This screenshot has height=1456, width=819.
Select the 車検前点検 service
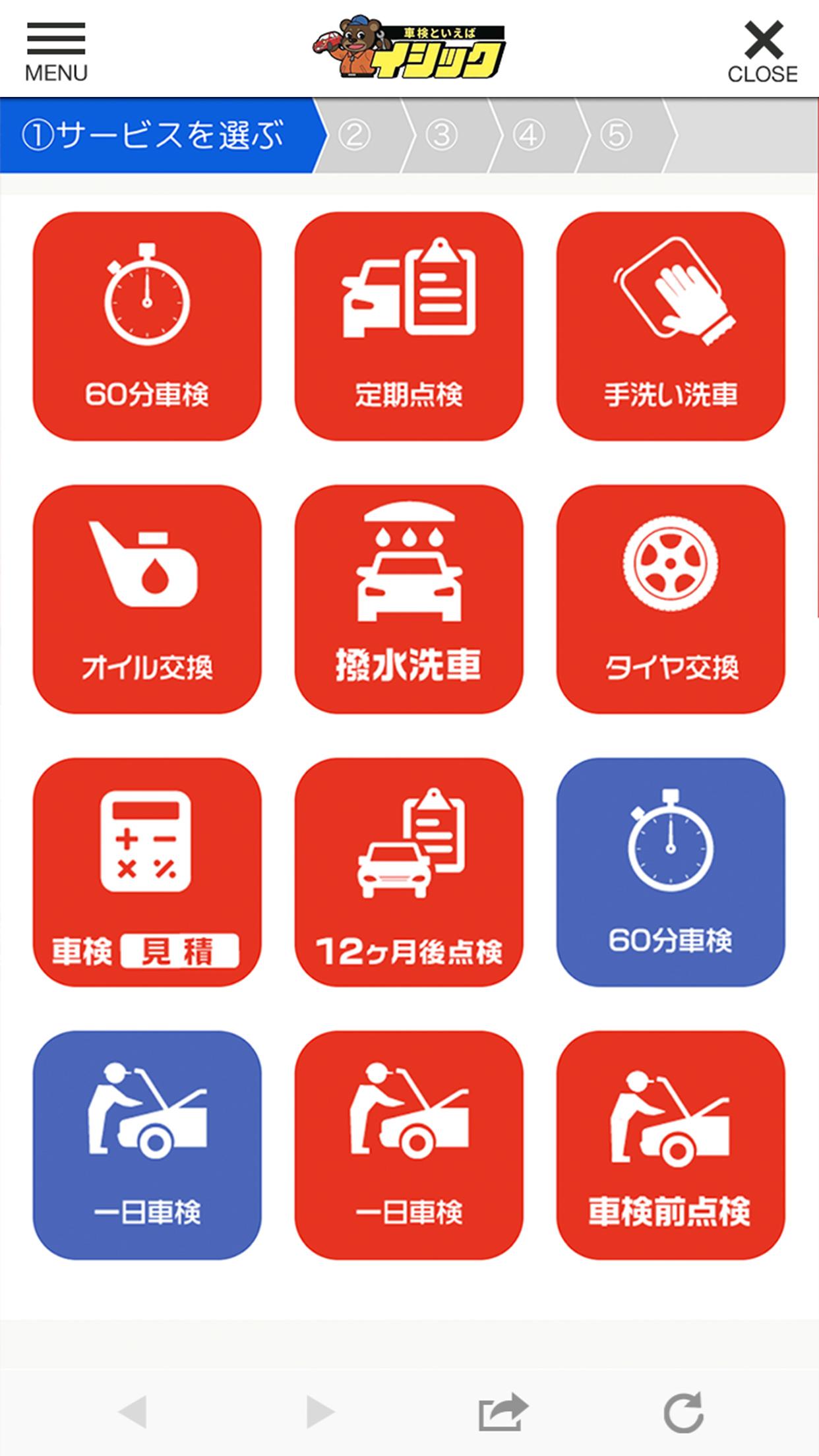coord(671,1145)
